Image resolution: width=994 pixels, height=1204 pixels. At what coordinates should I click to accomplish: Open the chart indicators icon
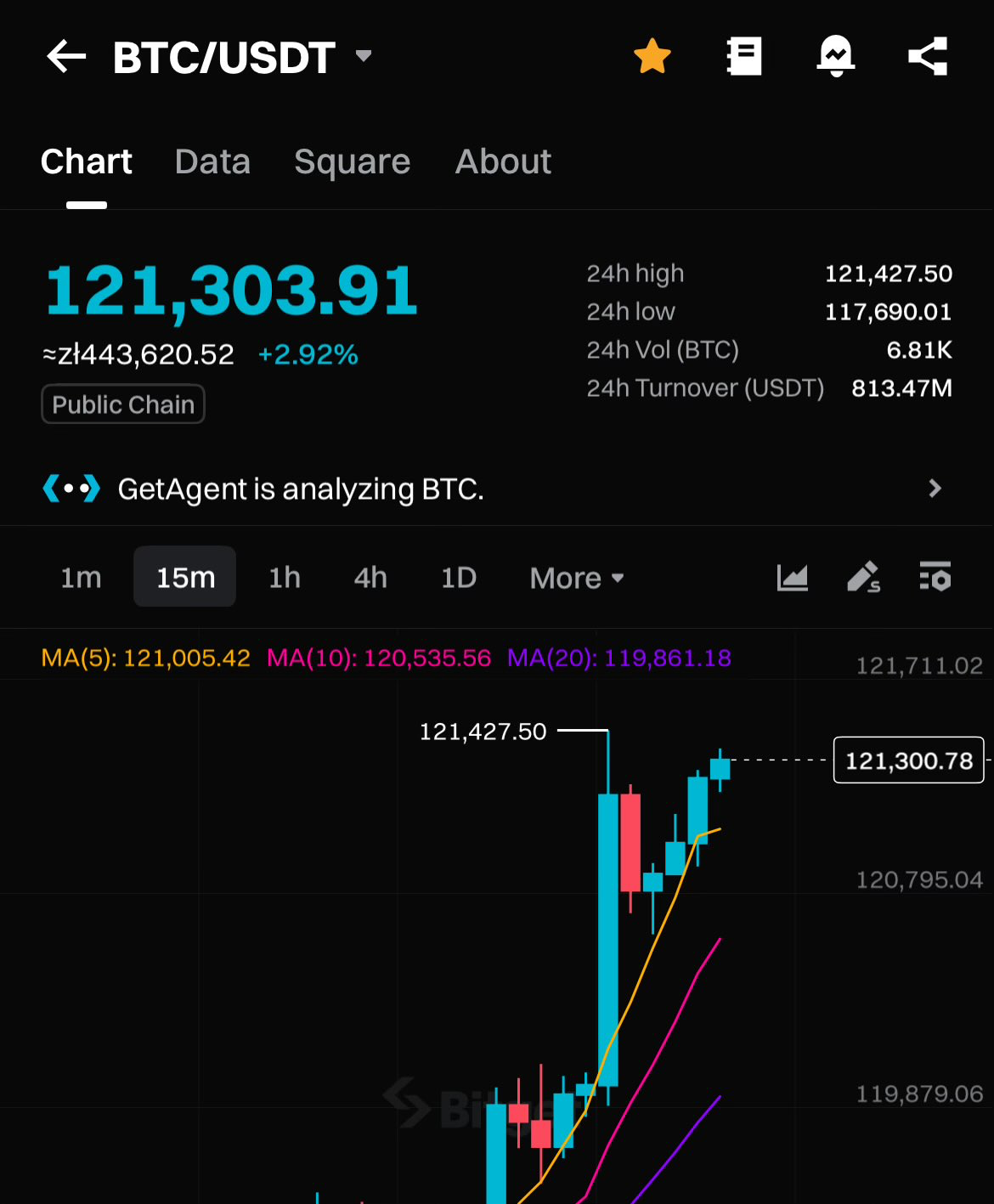click(793, 578)
